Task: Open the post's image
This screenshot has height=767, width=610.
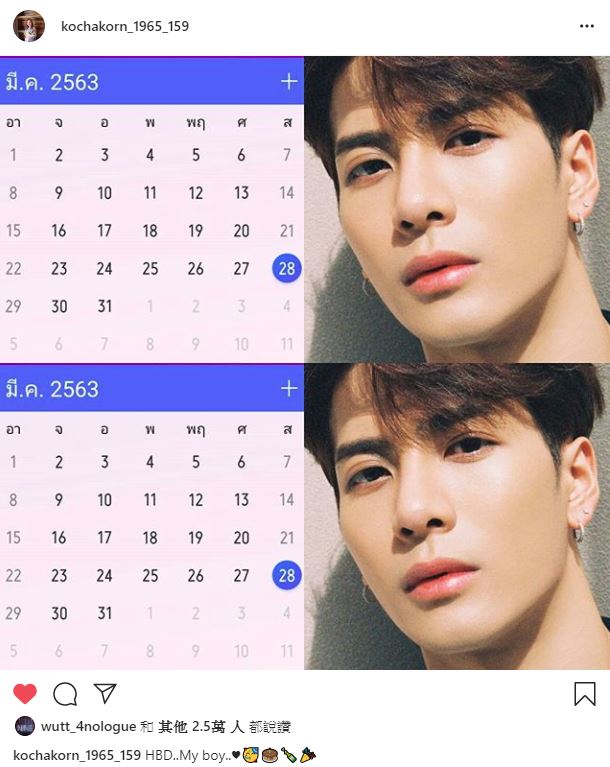Action: coord(305,362)
